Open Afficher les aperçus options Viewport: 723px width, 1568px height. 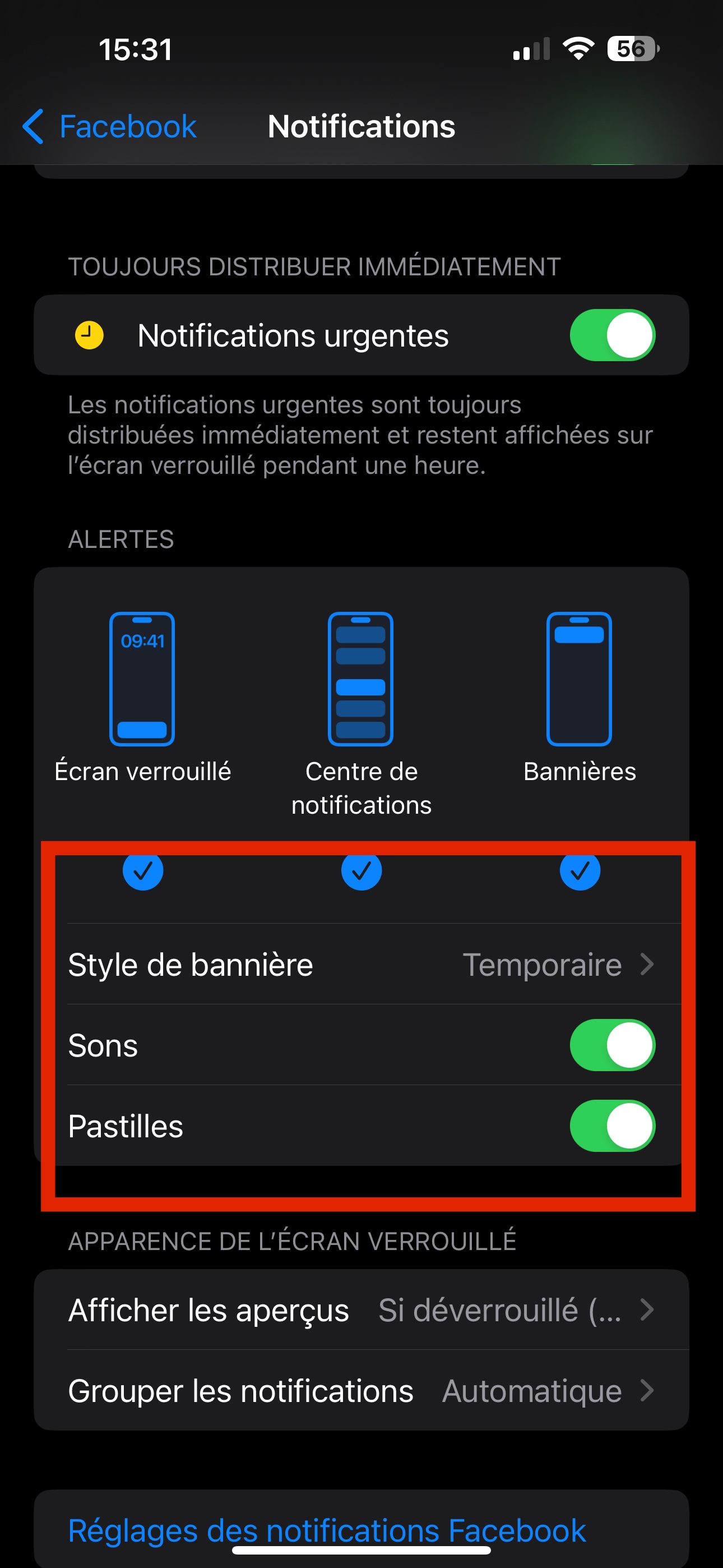361,1310
